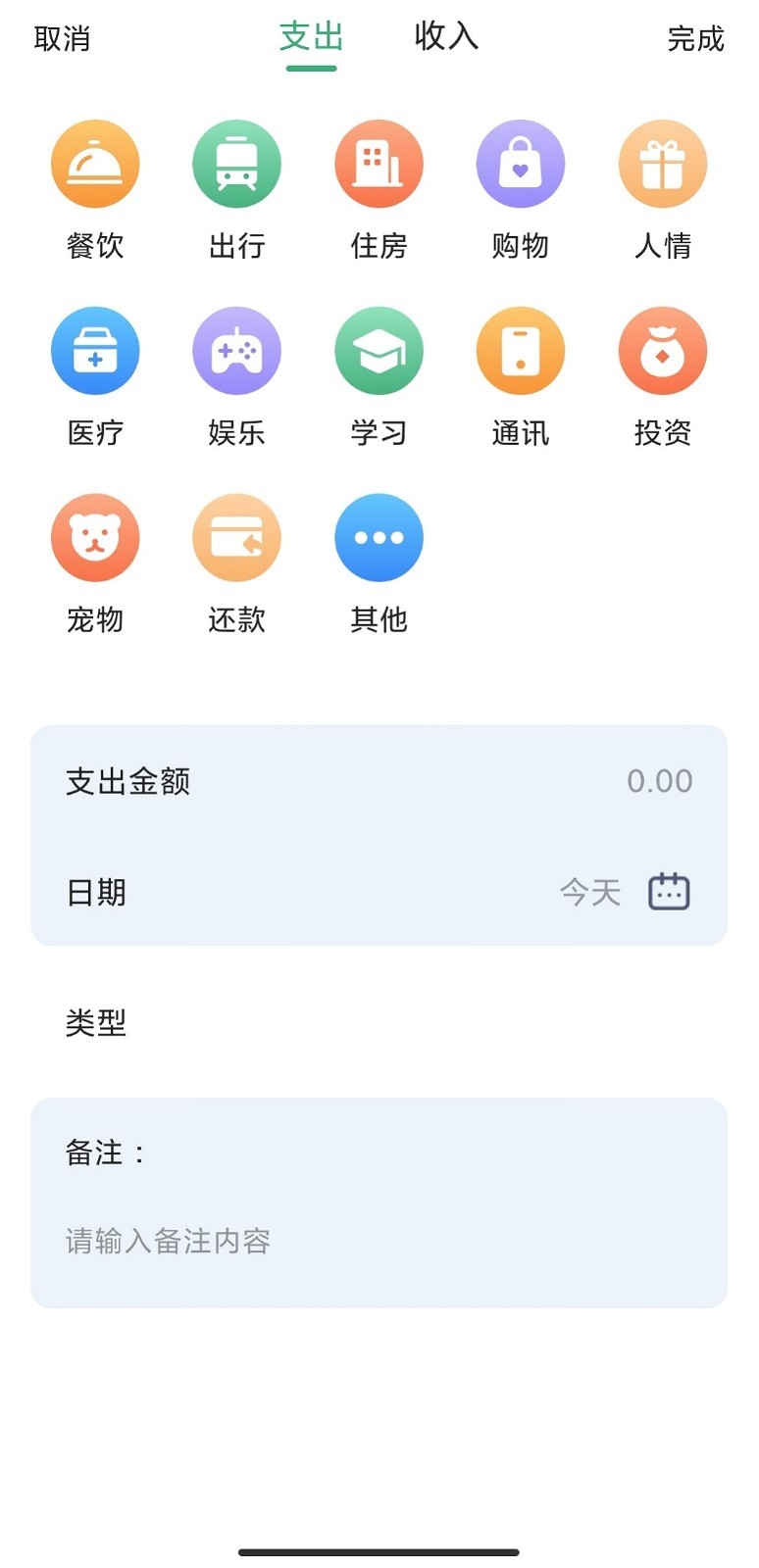
Task: Tap the 支出金额 amount field showing 0.00
Action: pos(379,781)
